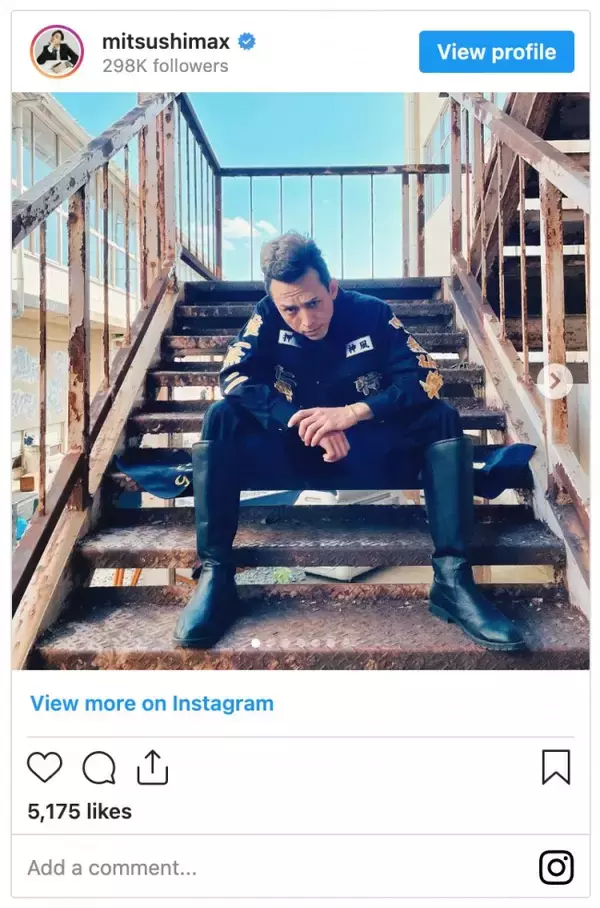Tap the View profile button
This screenshot has height=908, width=600.
click(496, 52)
